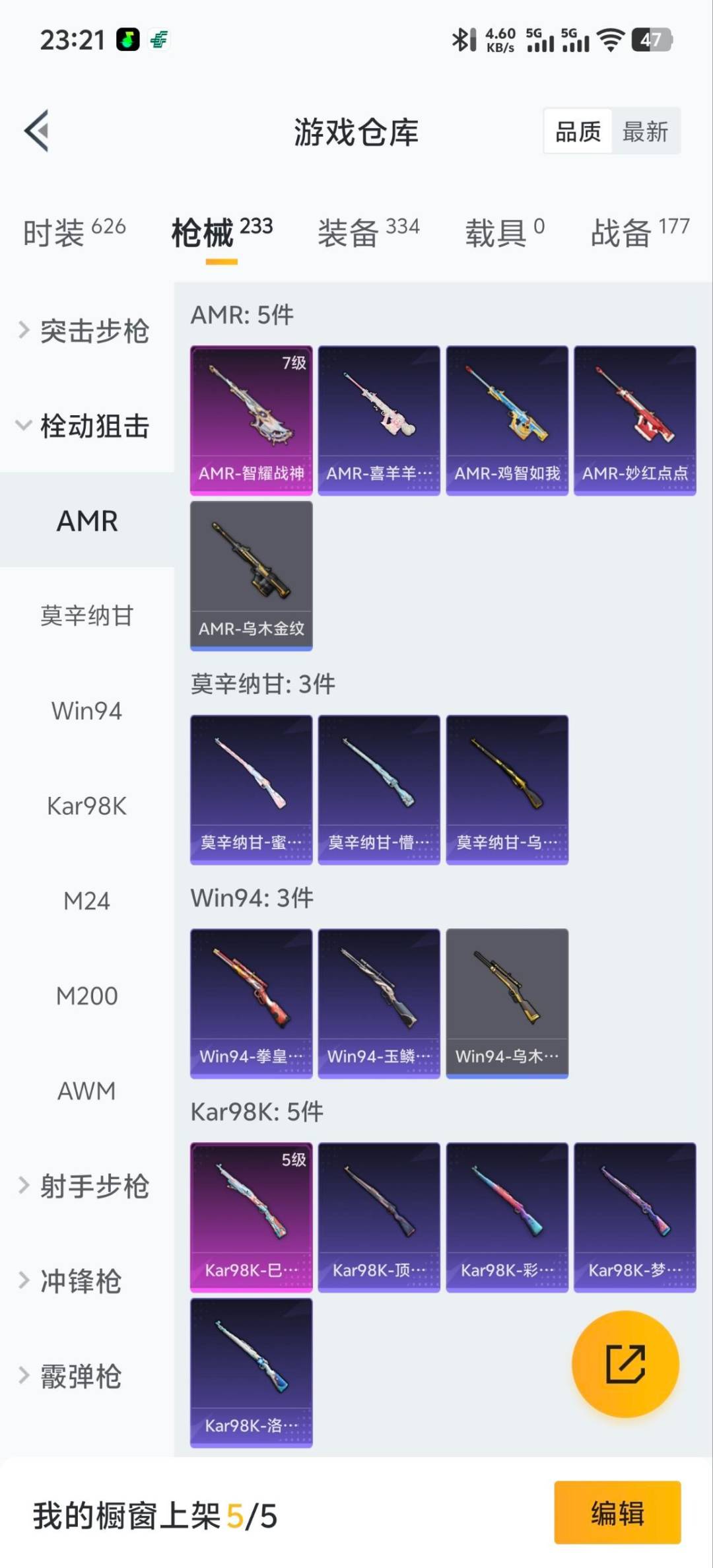
Task: Enable 品质 sorting mode
Action: pos(576,131)
